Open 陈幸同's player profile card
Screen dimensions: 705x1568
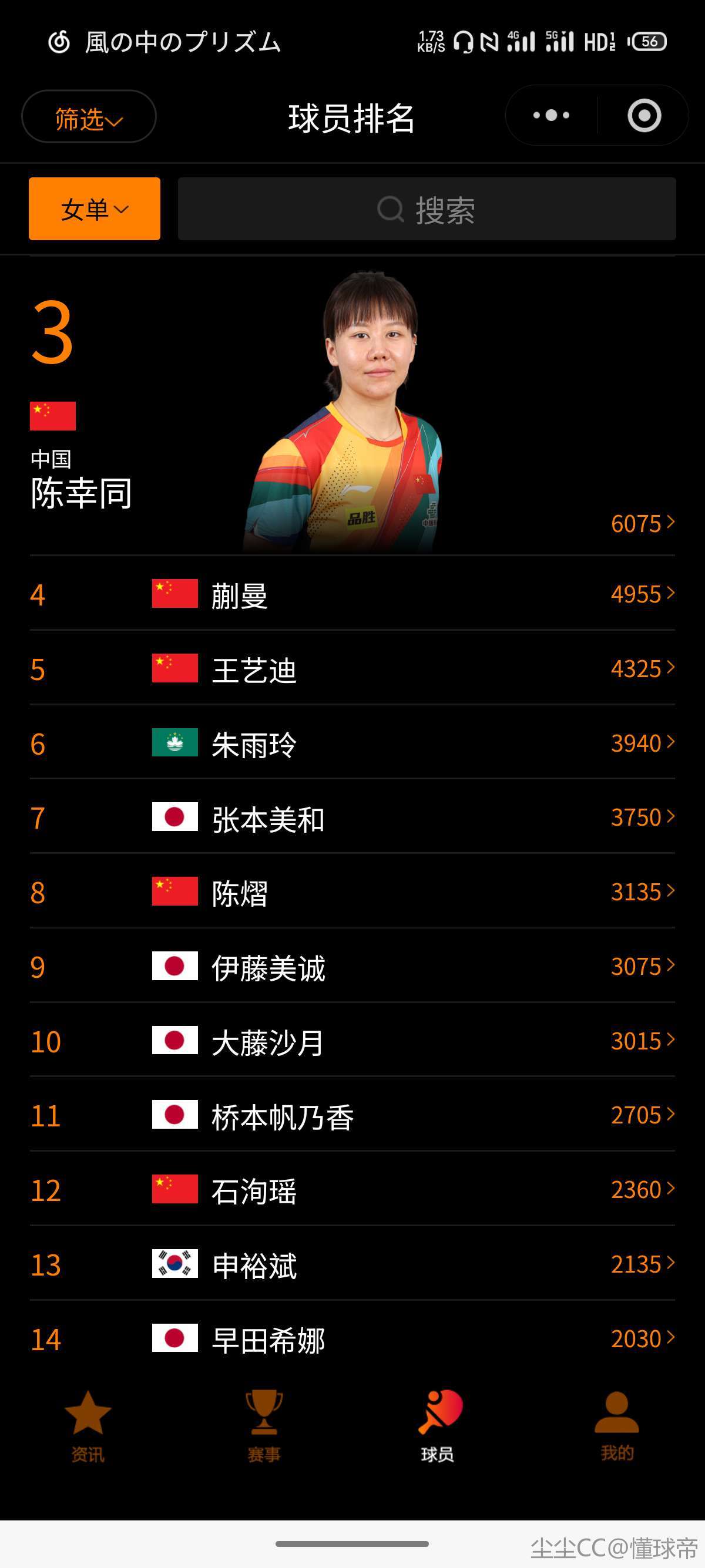pyautogui.click(x=352, y=414)
